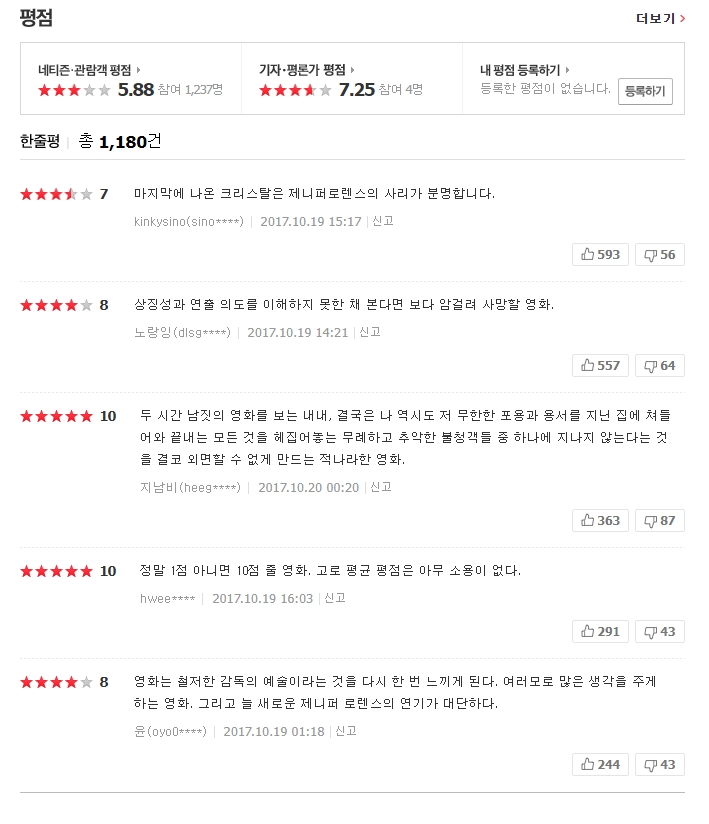Screen dimensions: 709x824
Task: Open 기자·평론가 평점 section
Action: pyautogui.click(x=303, y=70)
